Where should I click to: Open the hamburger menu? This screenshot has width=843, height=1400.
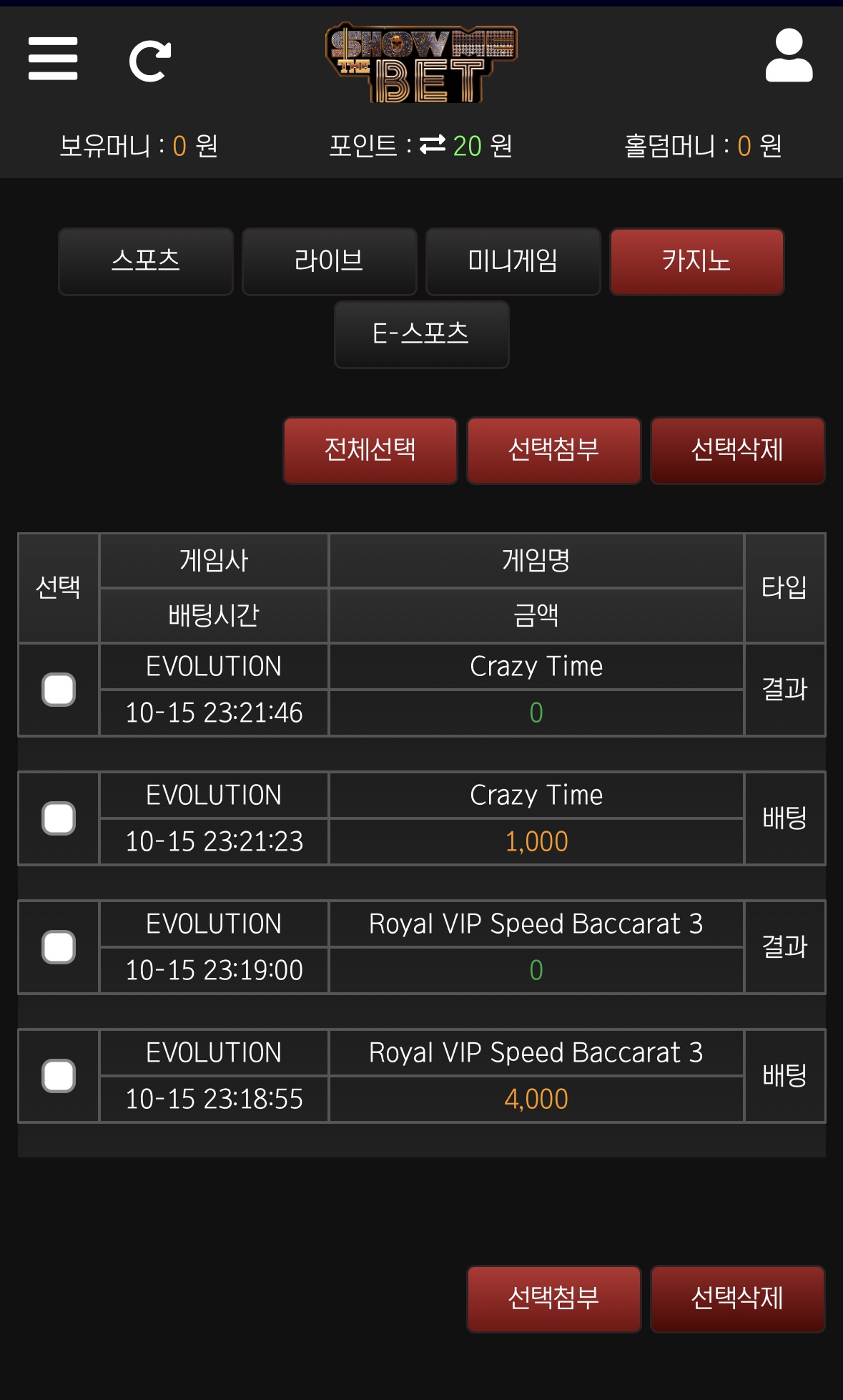[53, 59]
